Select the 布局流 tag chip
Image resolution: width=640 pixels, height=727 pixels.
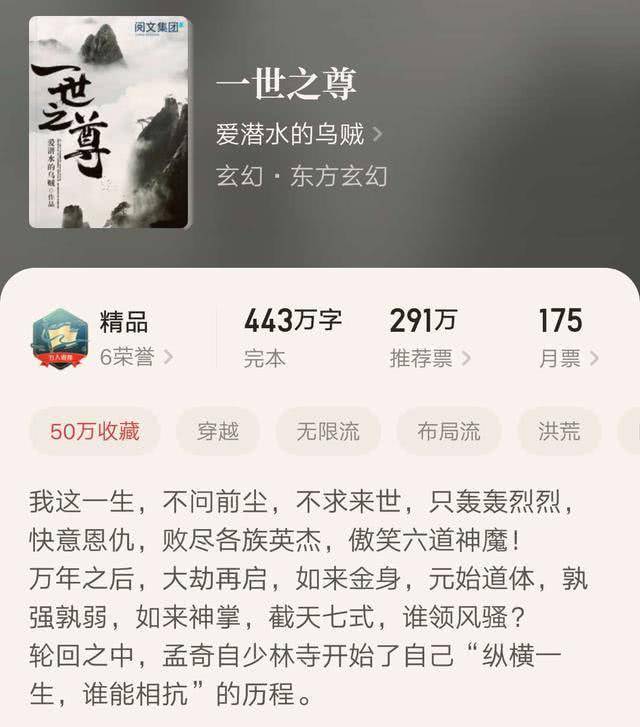[449, 432]
